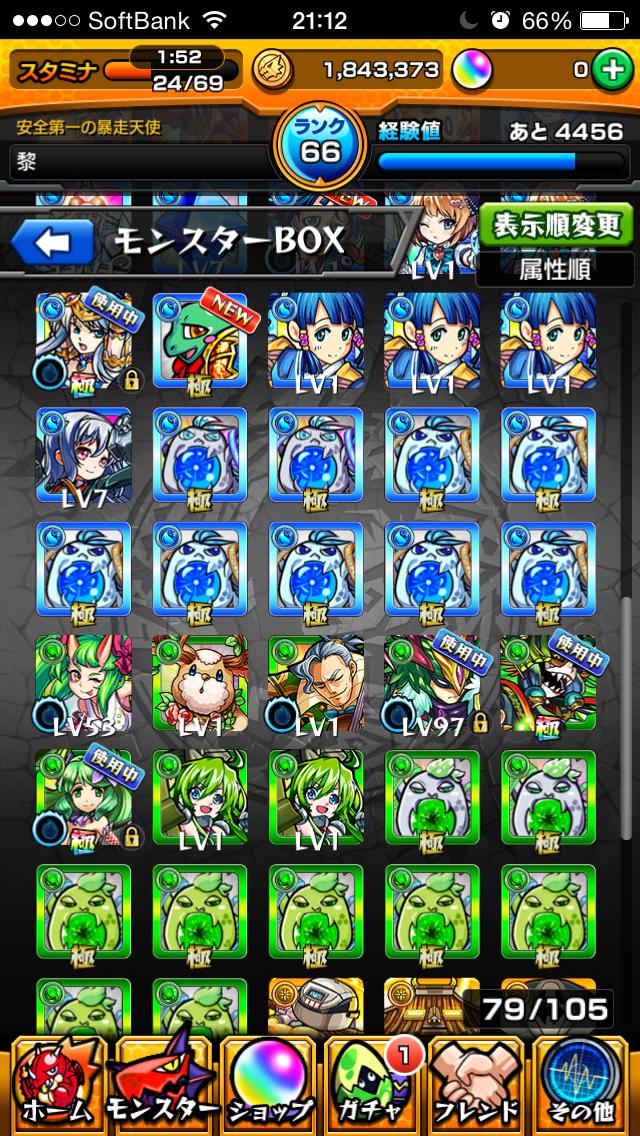Open the LV97 monster in use
The width and height of the screenshot is (640, 1136).
[x=431, y=684]
